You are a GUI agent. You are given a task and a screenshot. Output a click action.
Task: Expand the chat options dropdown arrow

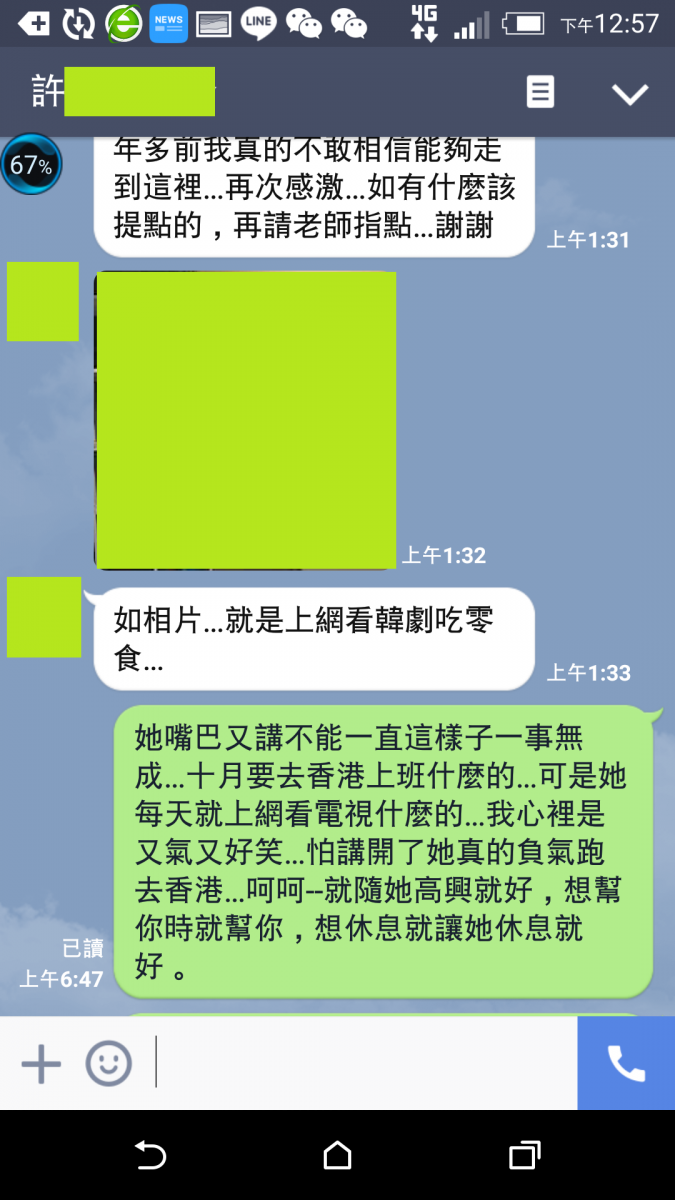coord(630,94)
